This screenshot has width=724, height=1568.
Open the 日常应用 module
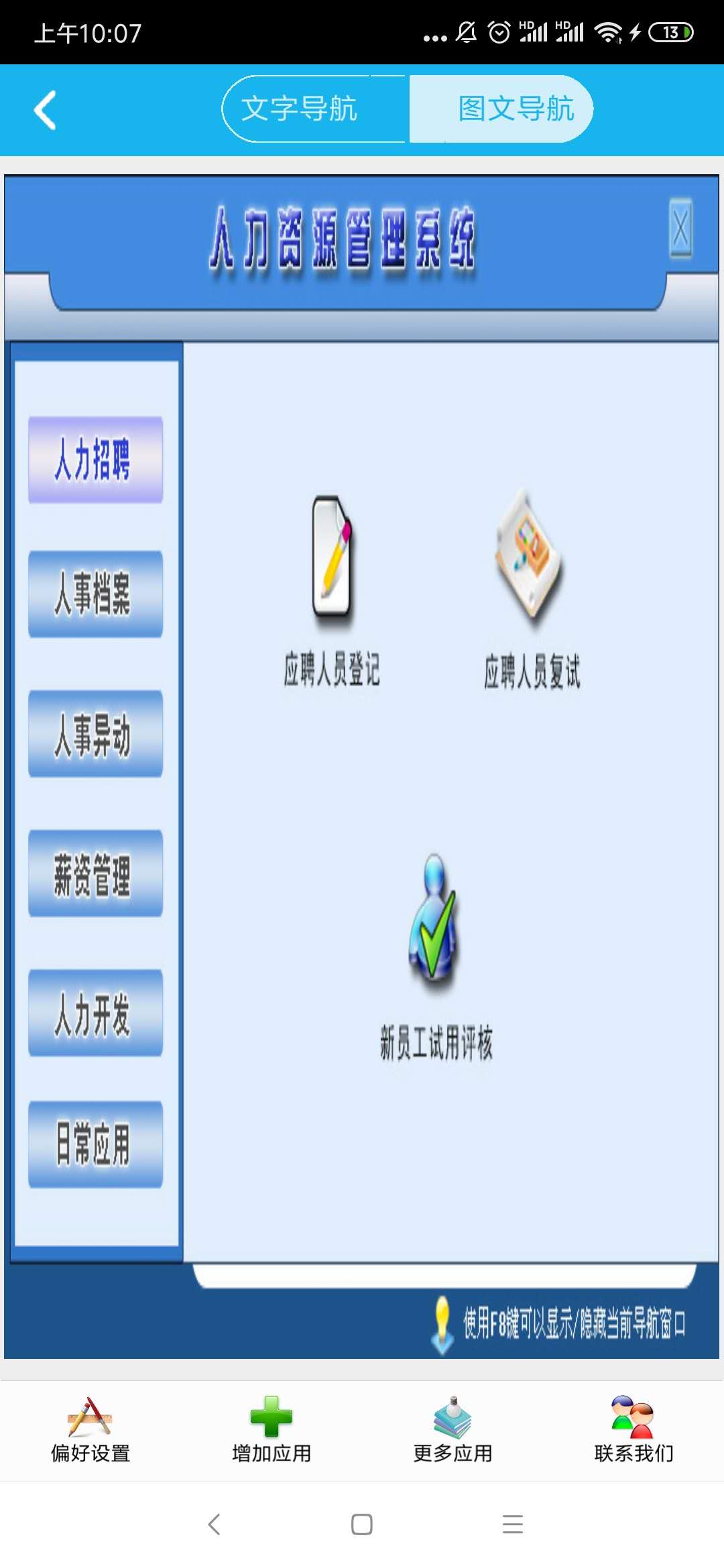tap(95, 1144)
